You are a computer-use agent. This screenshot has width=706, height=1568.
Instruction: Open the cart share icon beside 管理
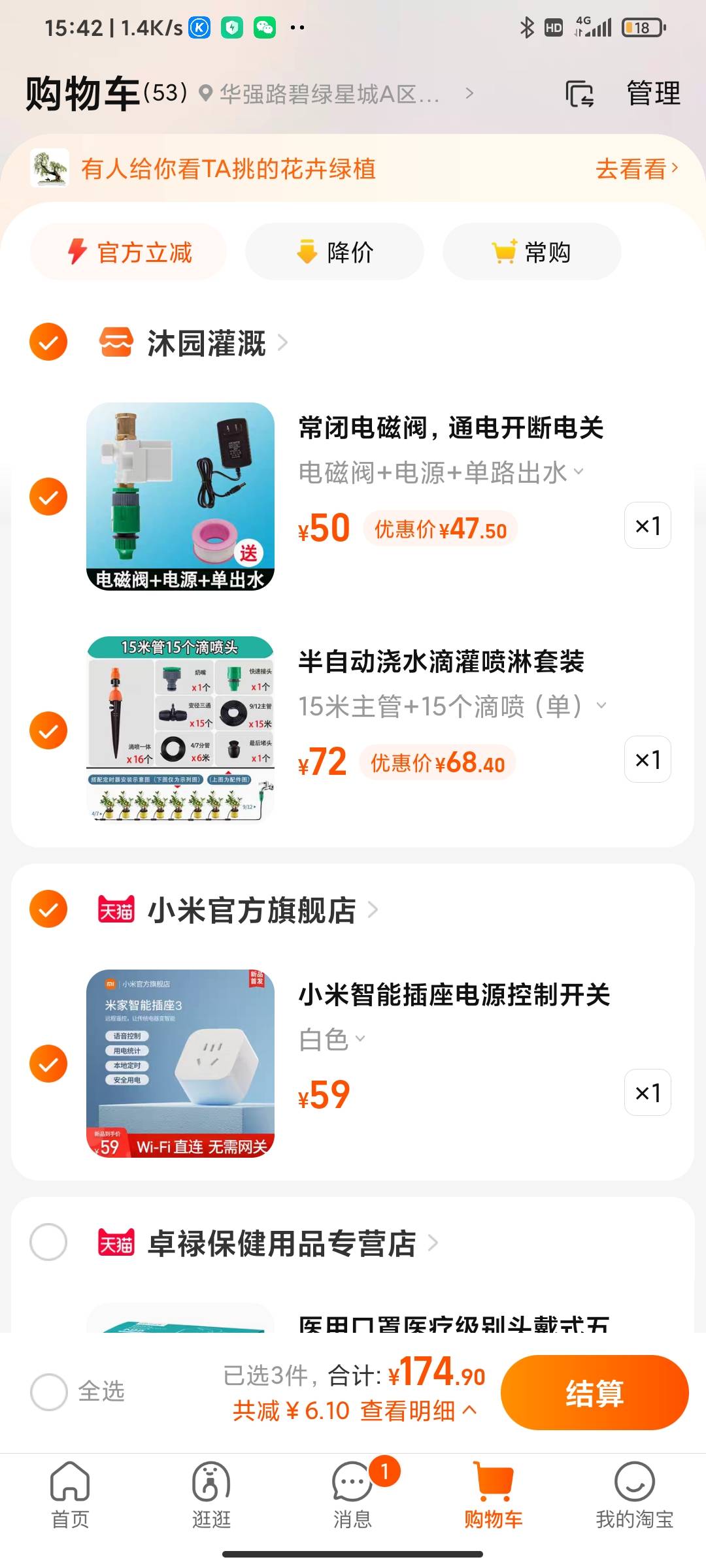coord(579,94)
